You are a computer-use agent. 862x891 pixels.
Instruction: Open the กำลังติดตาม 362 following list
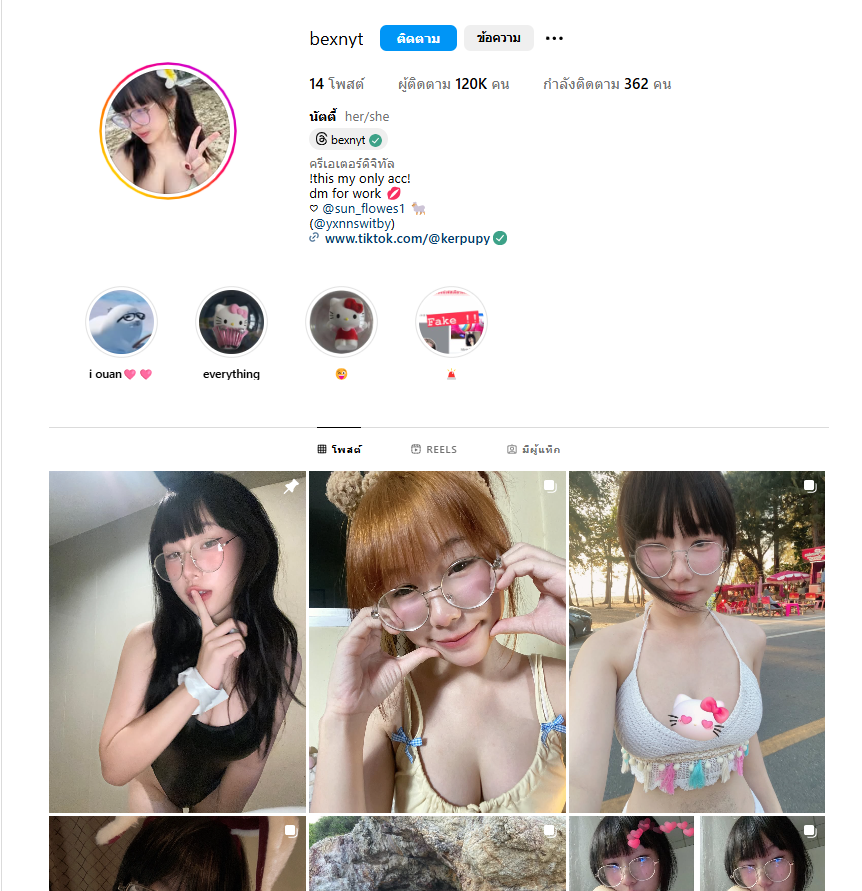coord(606,84)
